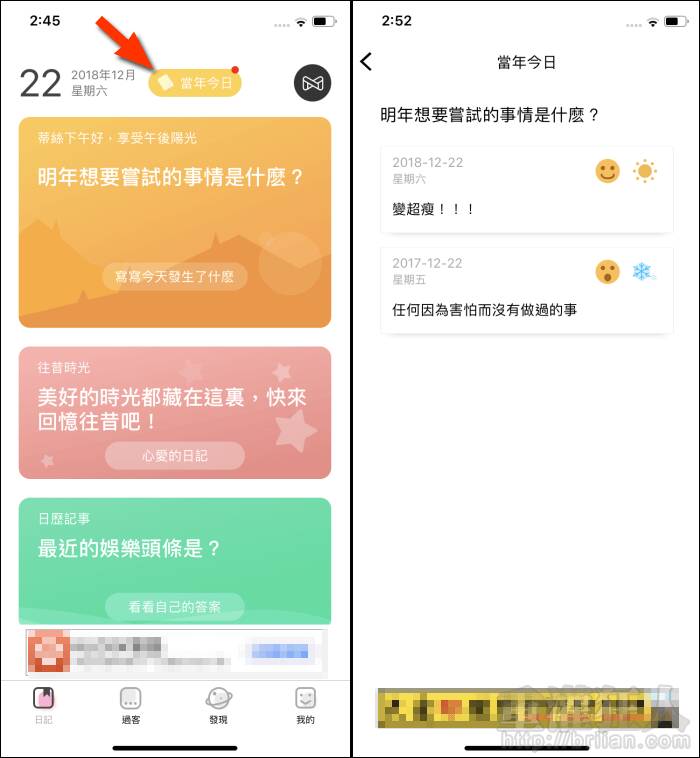Open the 當年今日 button

[195, 83]
